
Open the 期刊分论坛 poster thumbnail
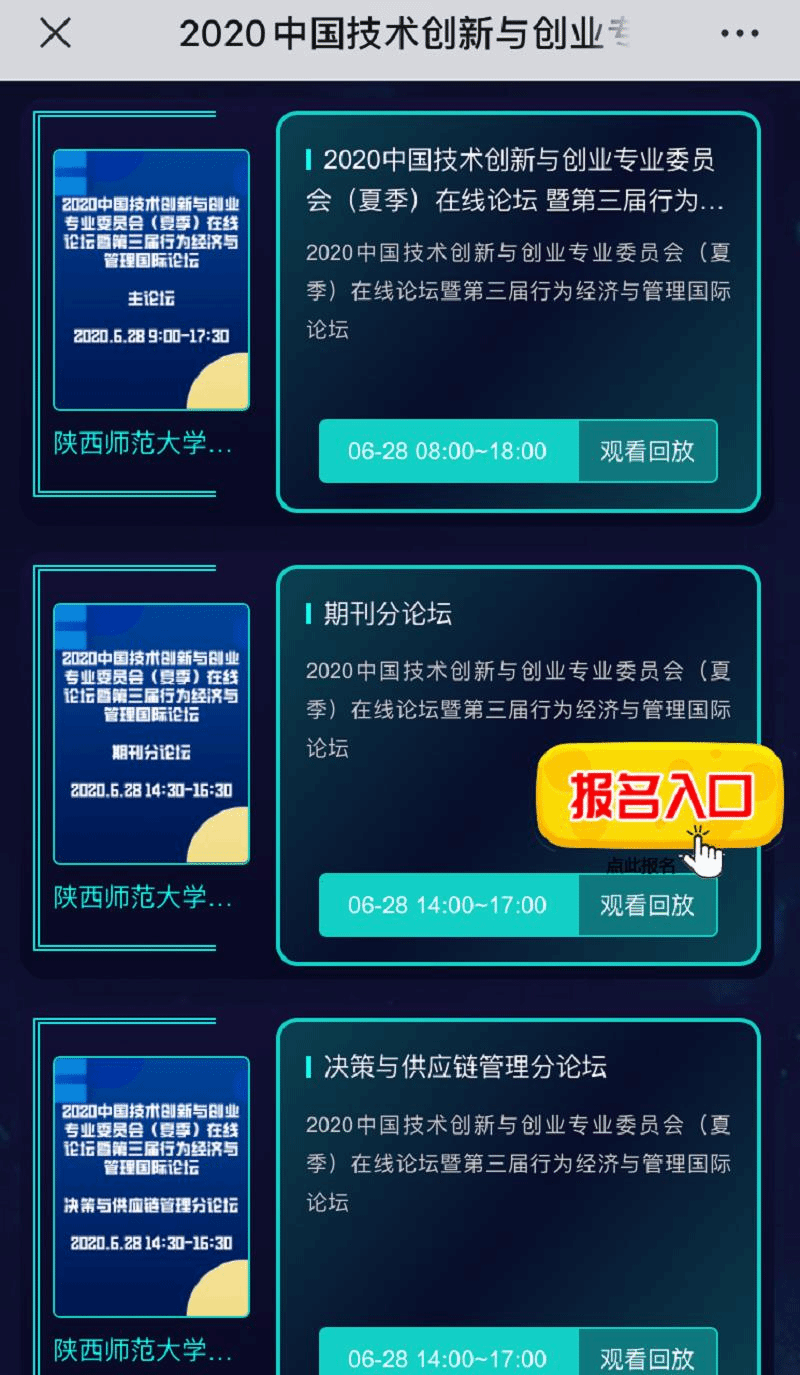click(x=151, y=733)
